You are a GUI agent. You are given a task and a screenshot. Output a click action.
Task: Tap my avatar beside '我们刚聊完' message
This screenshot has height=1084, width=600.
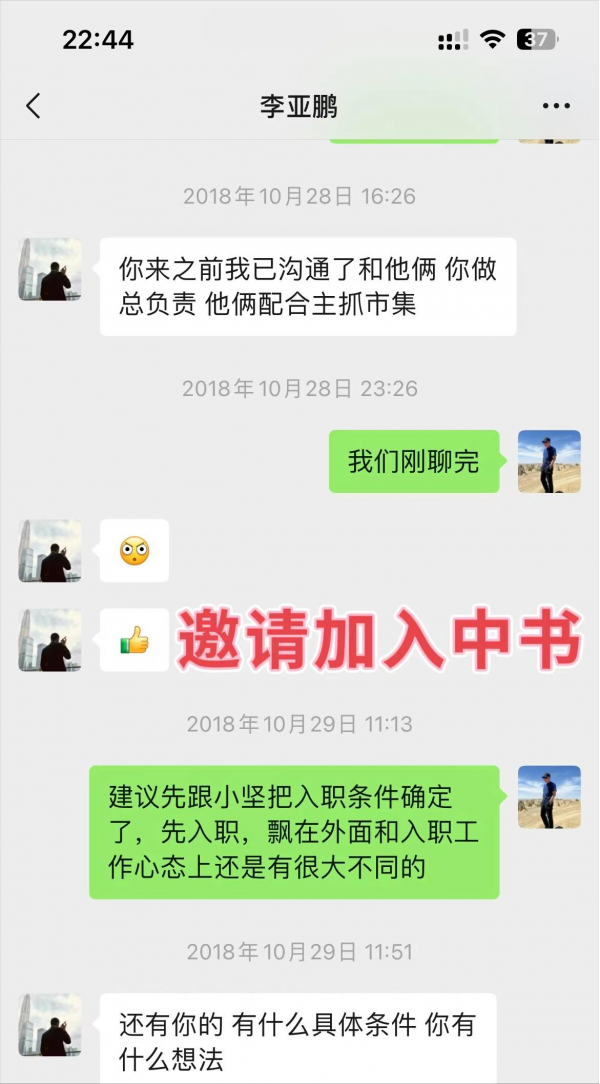tap(549, 461)
